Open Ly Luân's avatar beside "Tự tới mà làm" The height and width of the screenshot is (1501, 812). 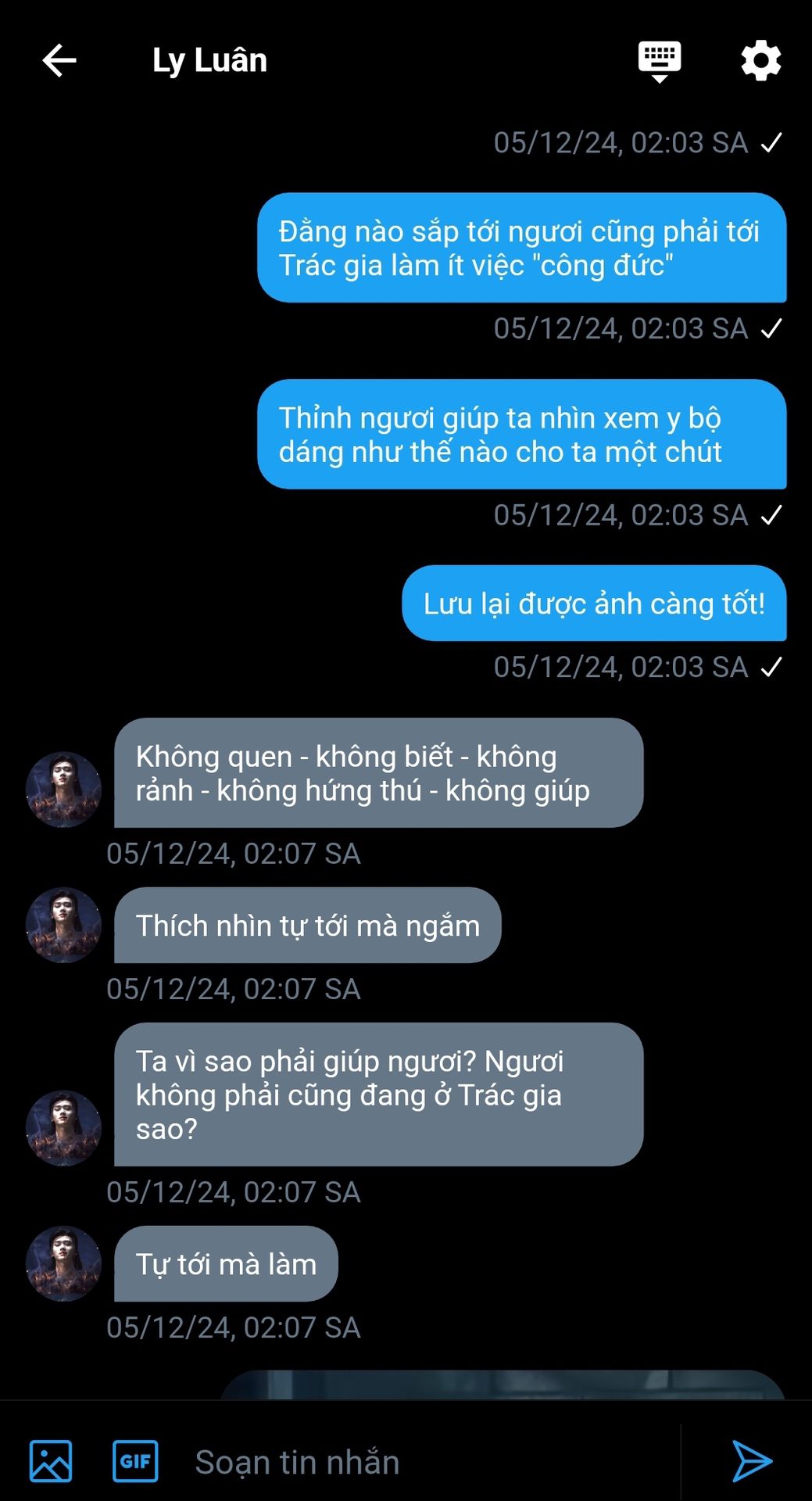click(x=63, y=1263)
